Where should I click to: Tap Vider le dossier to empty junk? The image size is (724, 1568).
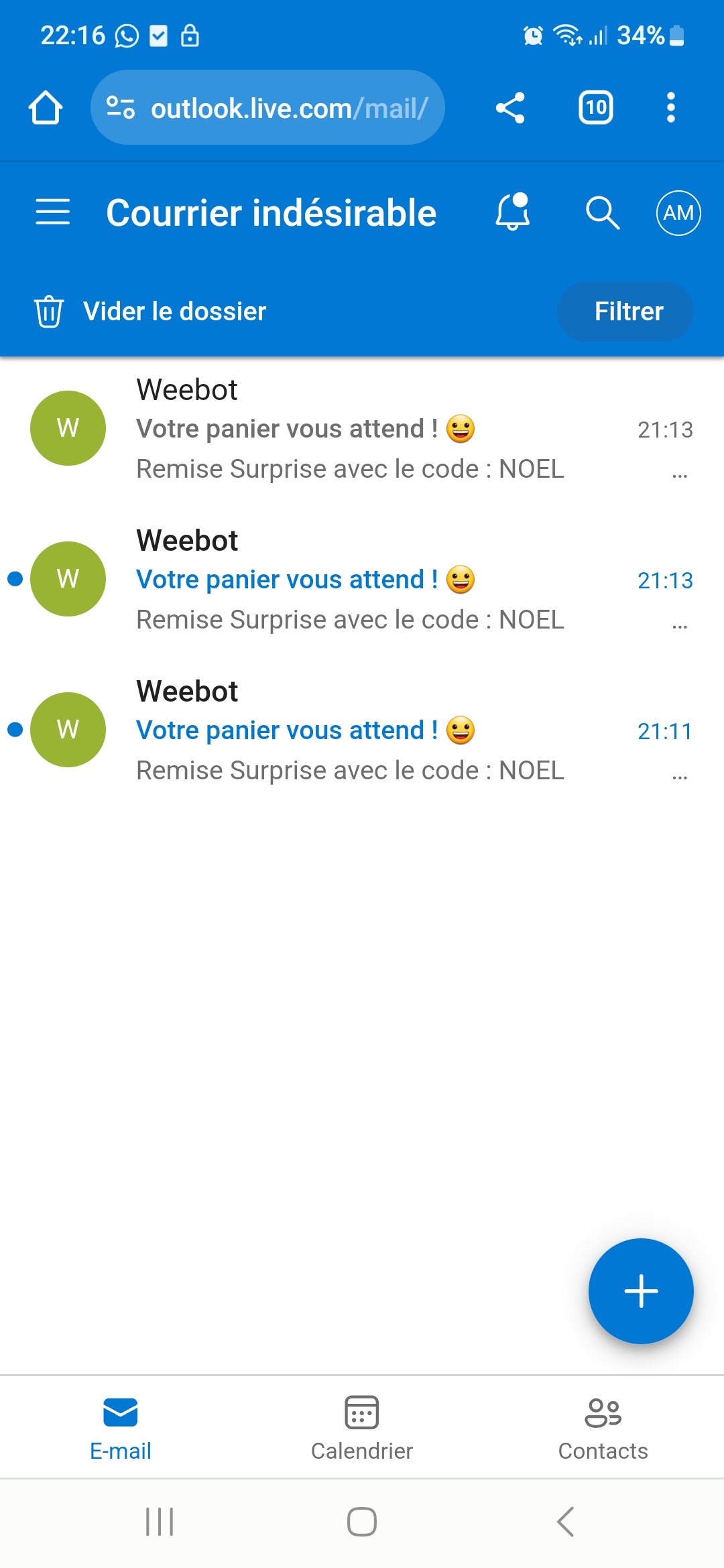tap(151, 312)
